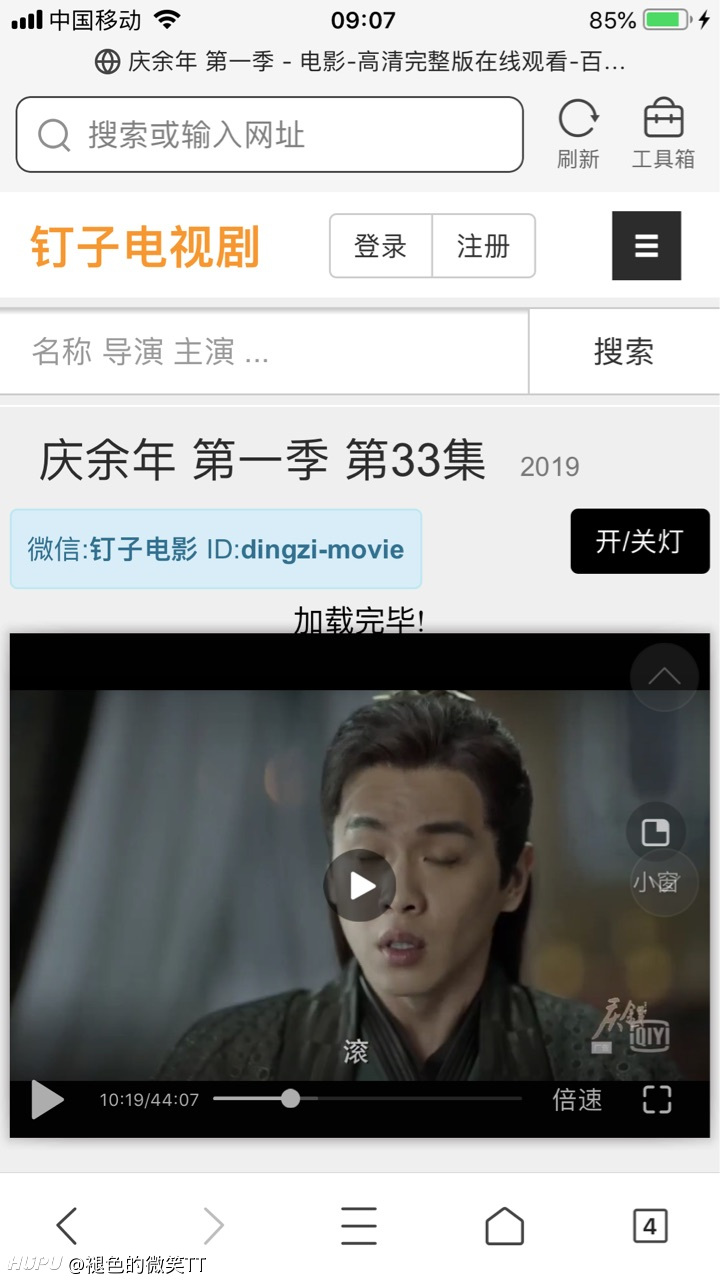
Task: Tap the browser address search field
Action: point(269,135)
